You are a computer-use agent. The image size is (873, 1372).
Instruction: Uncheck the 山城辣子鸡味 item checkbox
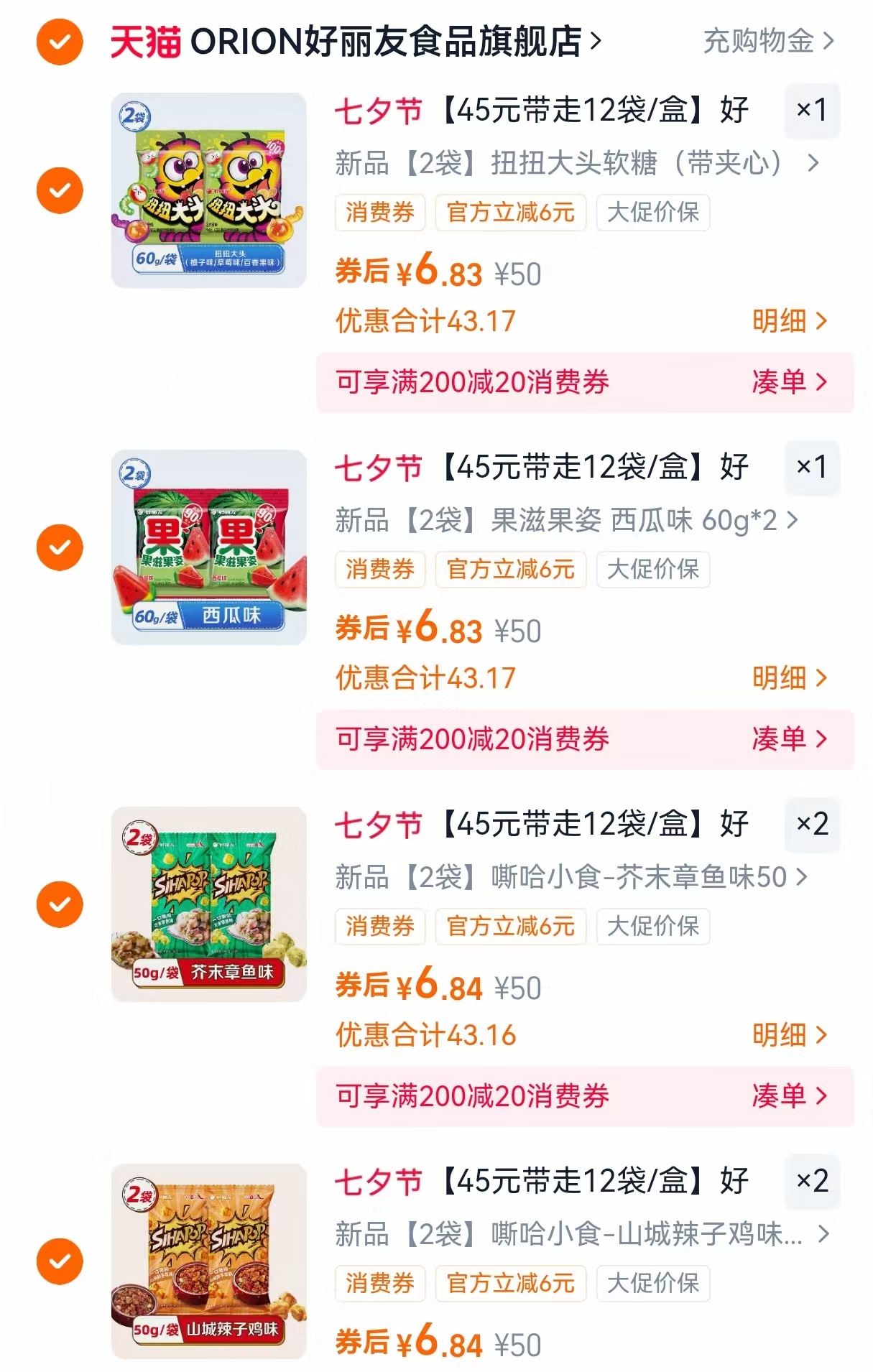(59, 1262)
